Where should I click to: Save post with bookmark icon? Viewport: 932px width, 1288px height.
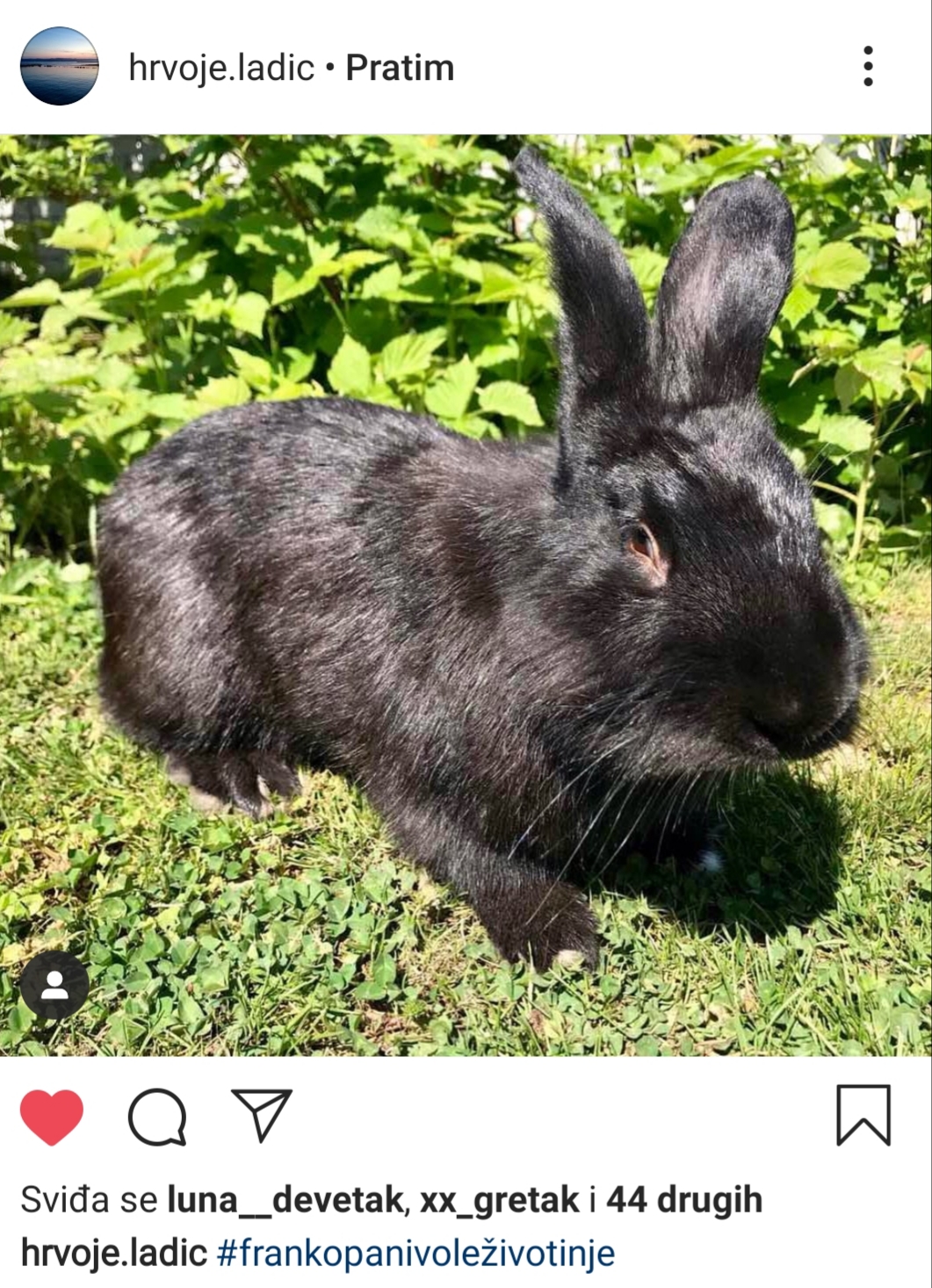coord(863,1115)
